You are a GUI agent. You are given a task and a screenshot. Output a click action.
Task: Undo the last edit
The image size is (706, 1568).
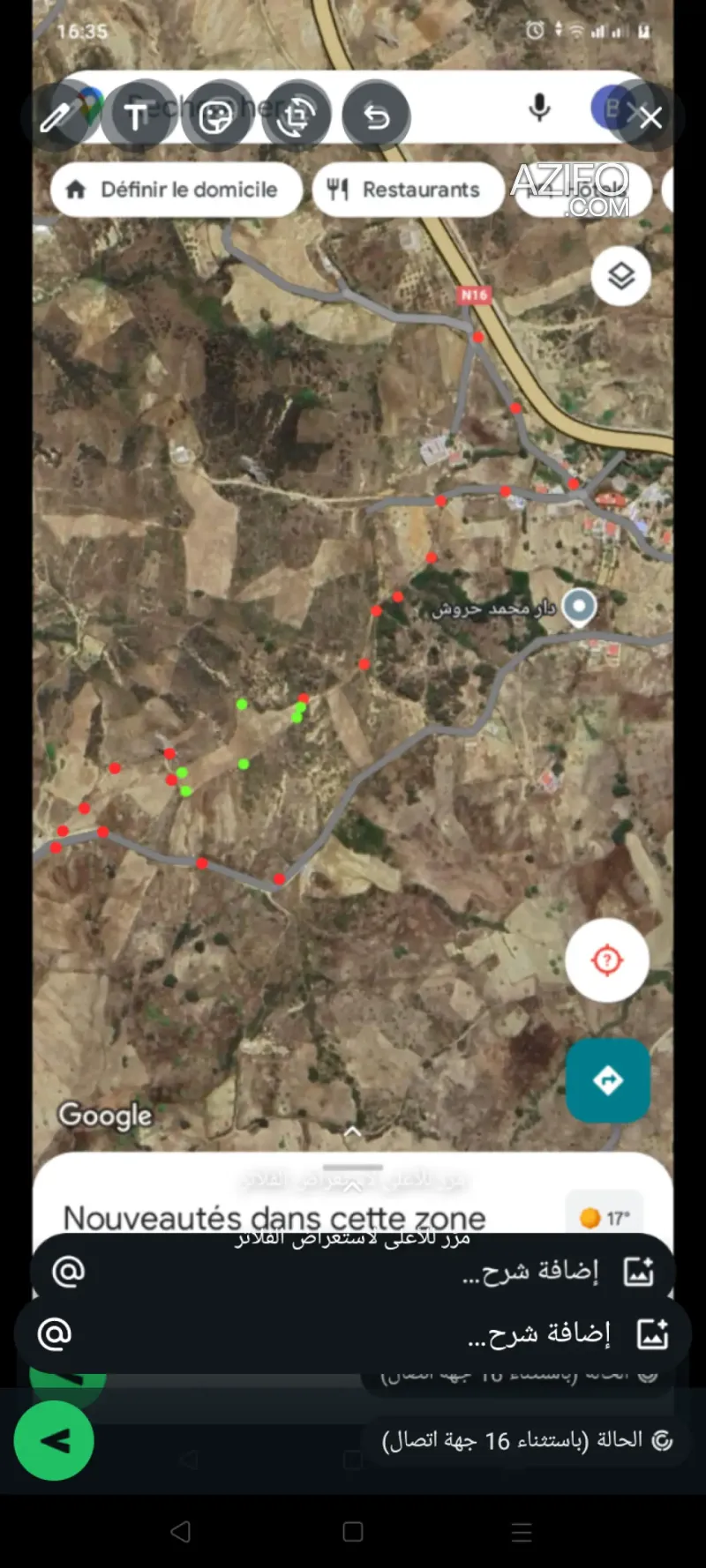pyautogui.click(x=377, y=116)
